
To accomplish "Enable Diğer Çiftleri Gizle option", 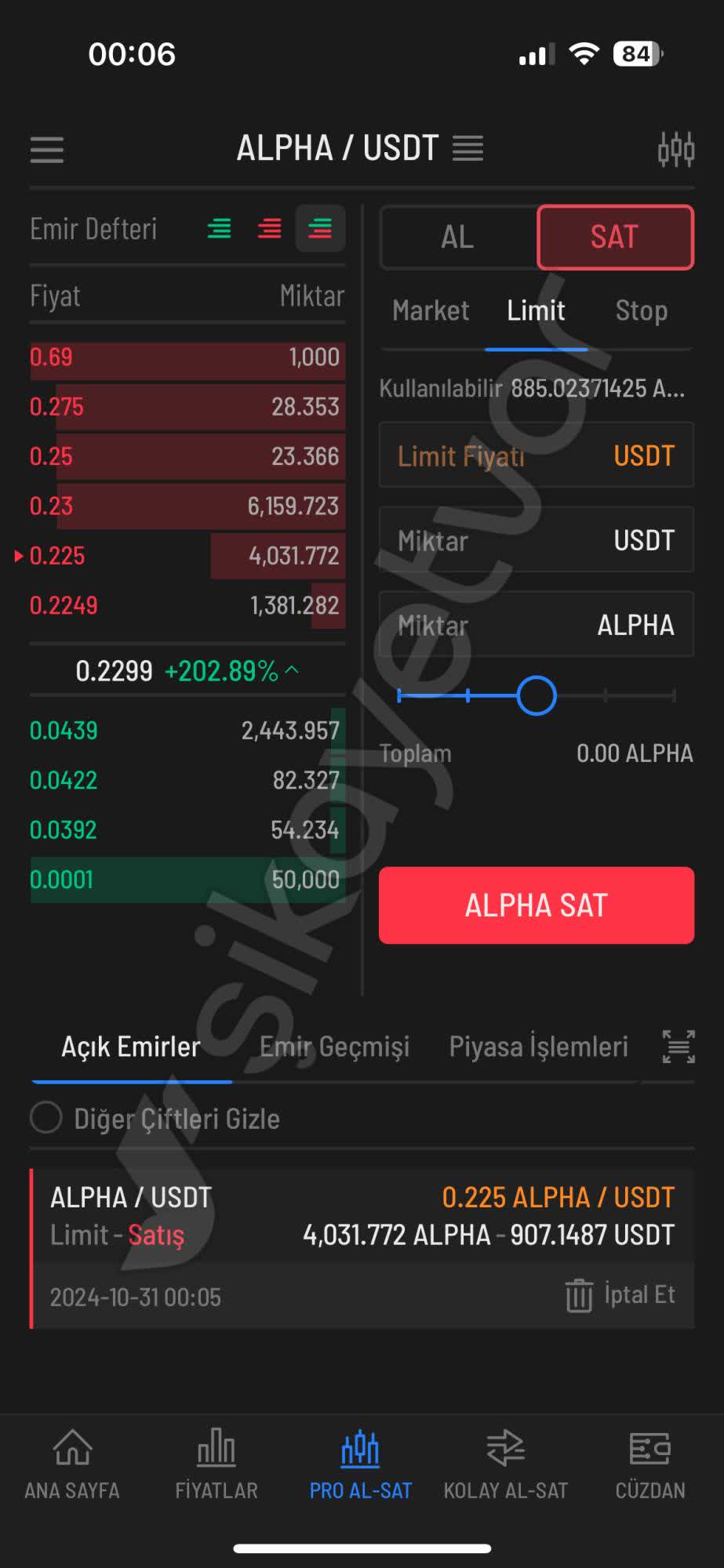I will click(45, 1119).
